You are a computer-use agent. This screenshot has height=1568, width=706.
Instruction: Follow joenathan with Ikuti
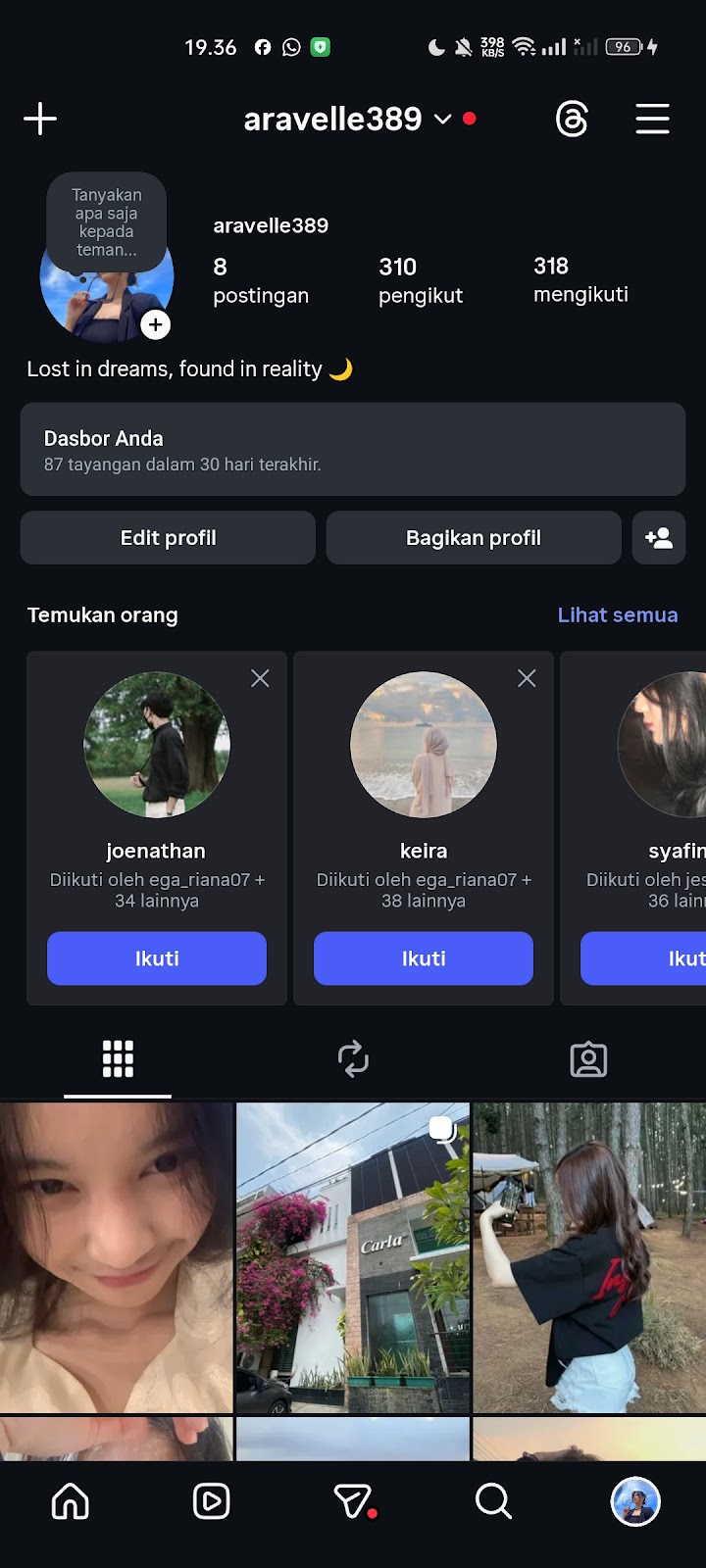pyautogui.click(x=157, y=958)
